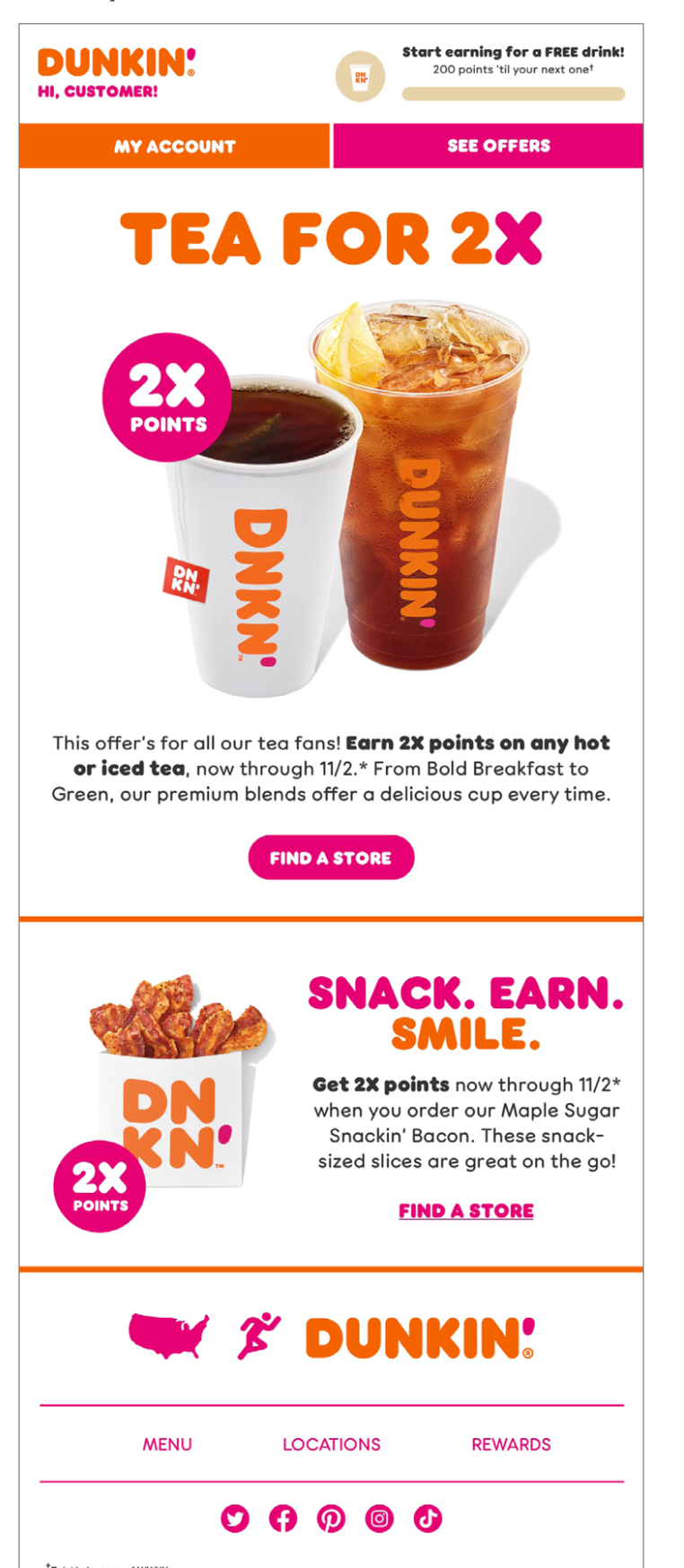
Task: Visit Dunkin' on Twitter
Action: pos(235,1519)
